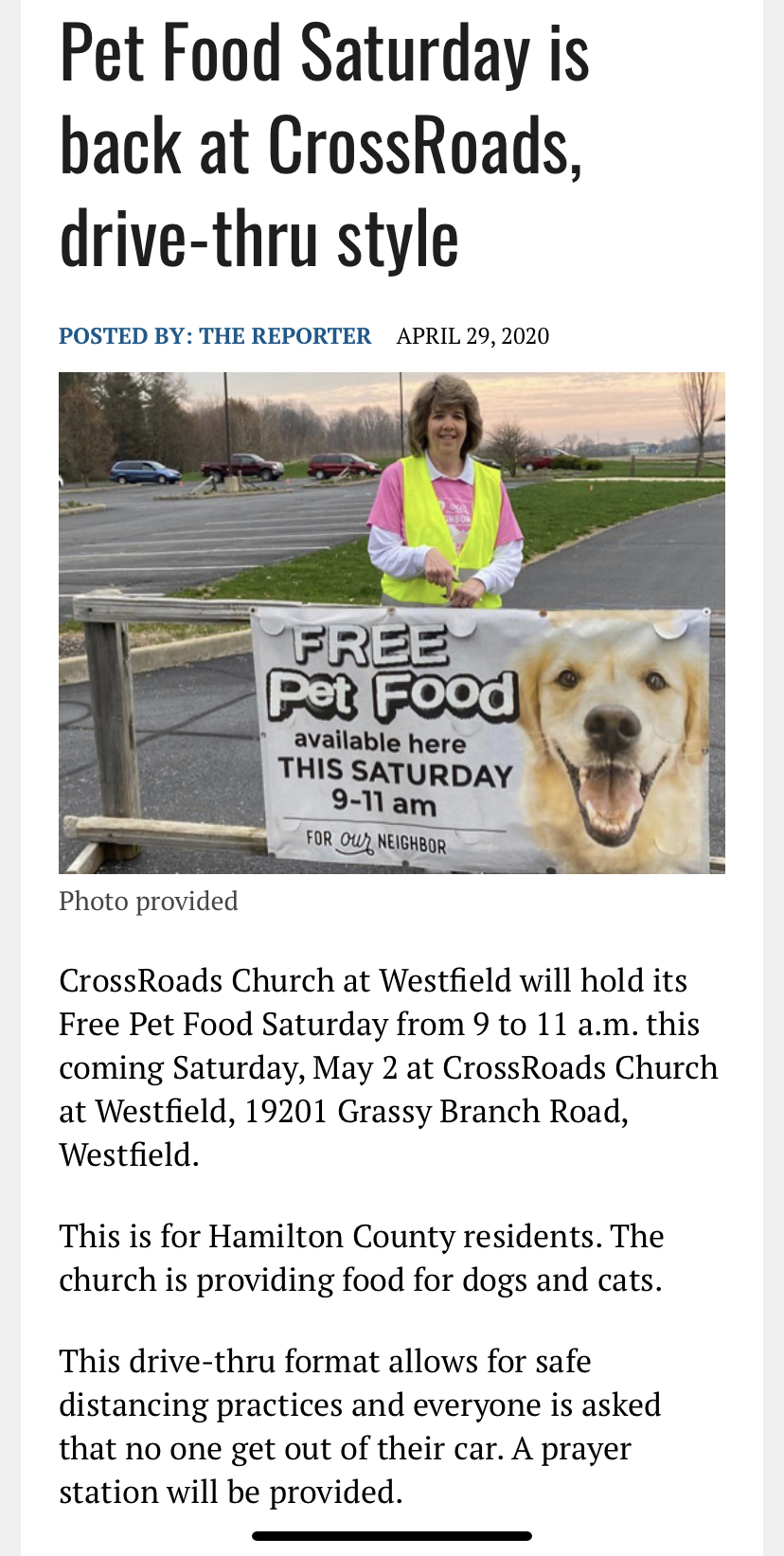Open The Reporter author link

tap(284, 336)
